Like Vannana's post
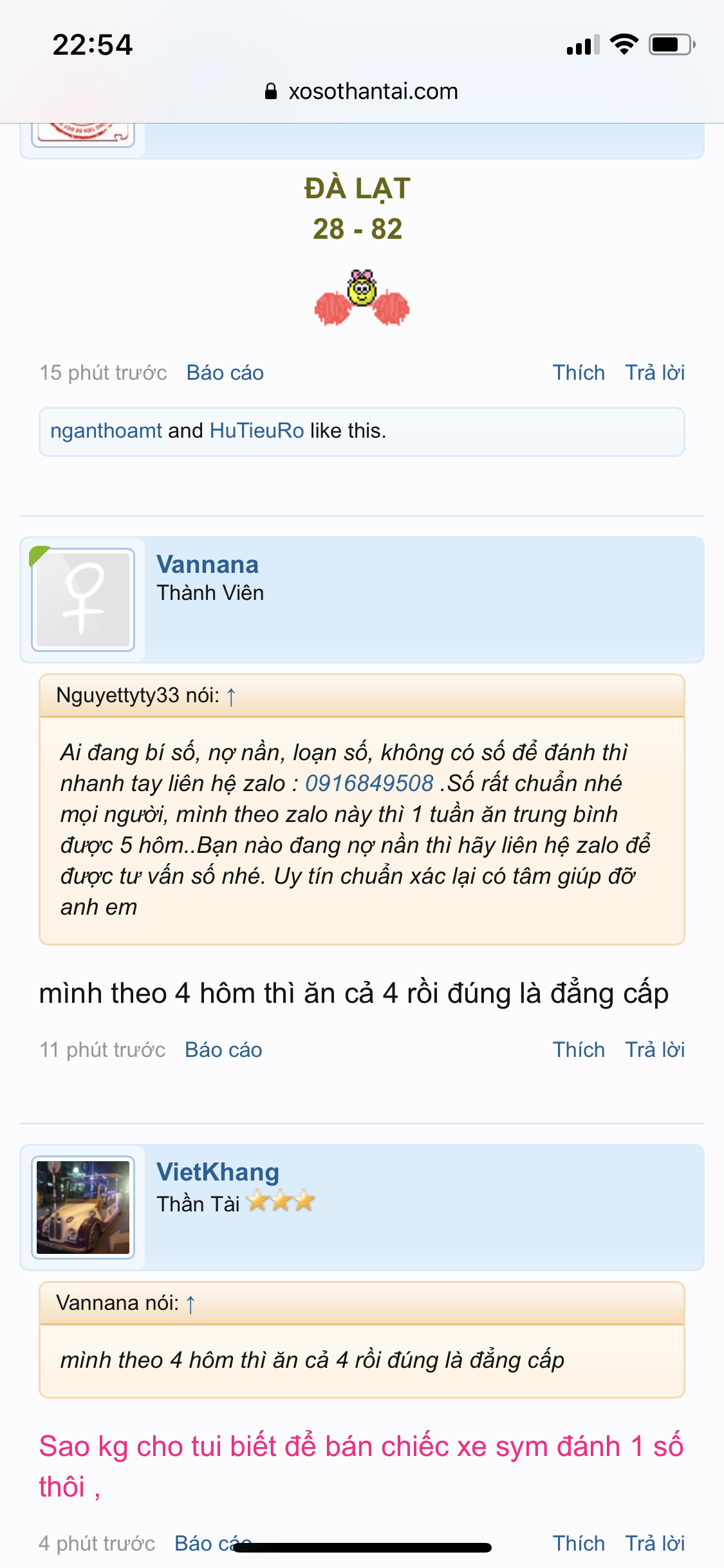Viewport: 724px width, 1568px height. (579, 1050)
